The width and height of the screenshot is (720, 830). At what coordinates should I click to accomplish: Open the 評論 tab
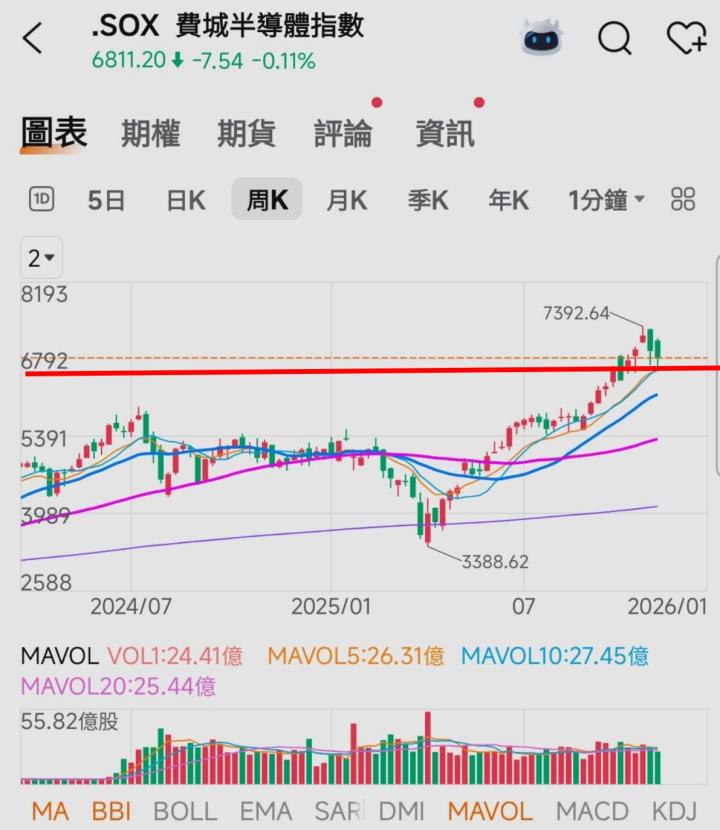[343, 133]
